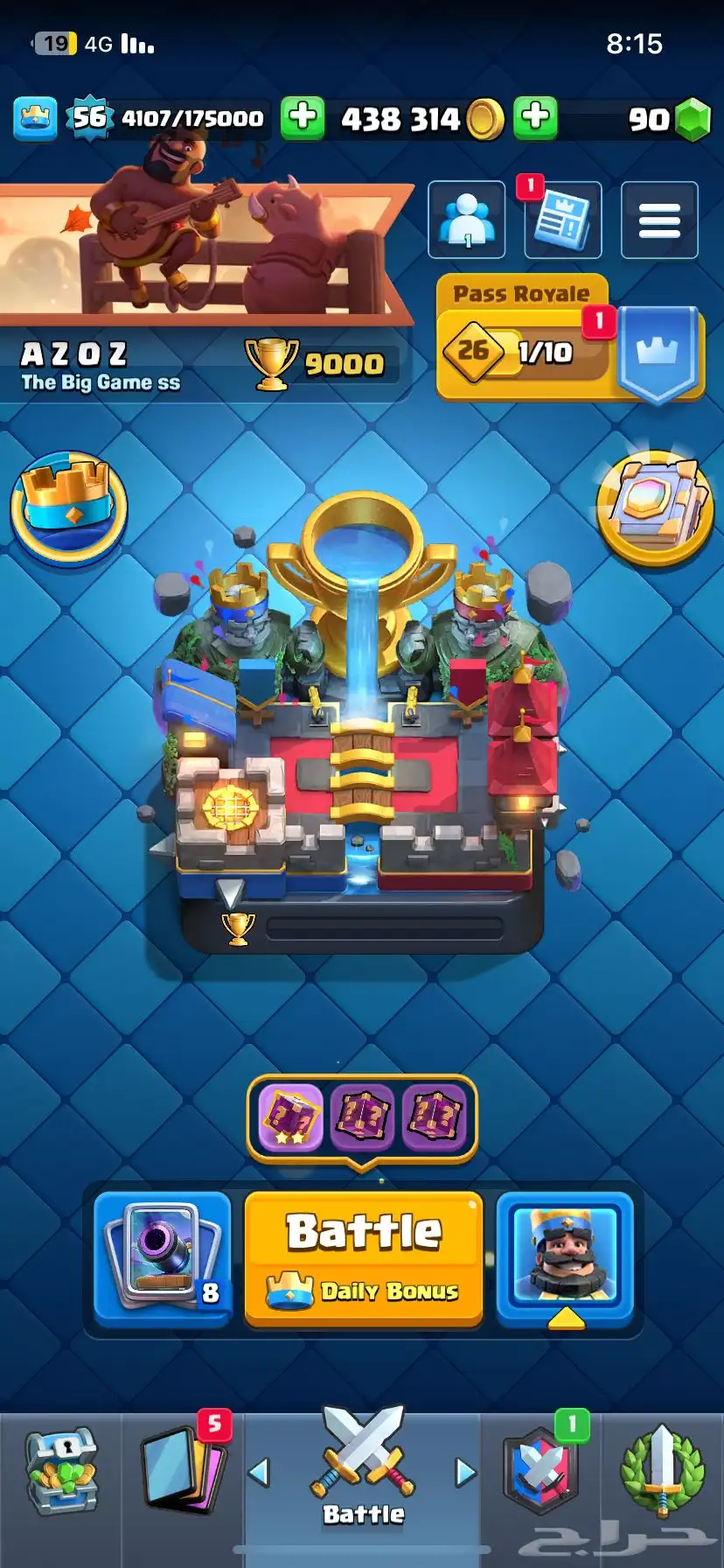This screenshot has width=724, height=1568.
Task: Open the battle deck selector card
Action: [163, 1258]
